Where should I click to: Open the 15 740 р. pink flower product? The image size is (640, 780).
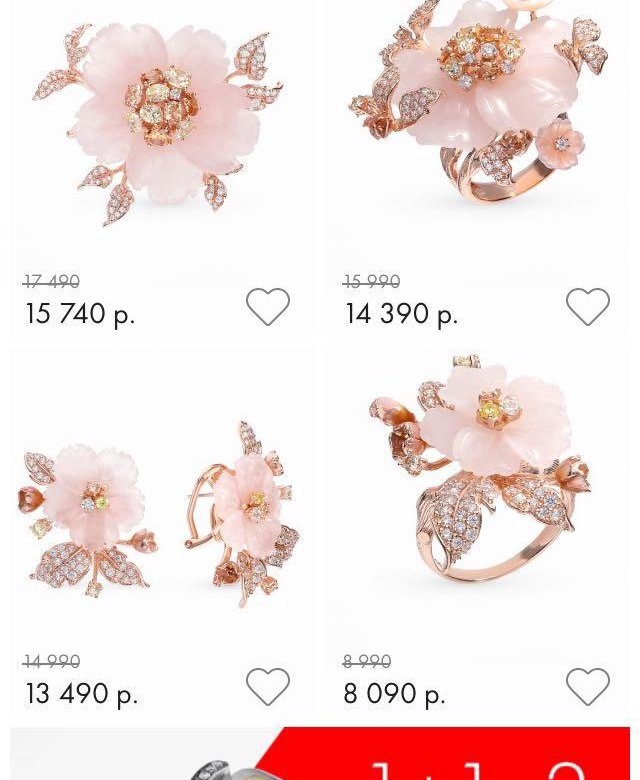click(x=160, y=125)
